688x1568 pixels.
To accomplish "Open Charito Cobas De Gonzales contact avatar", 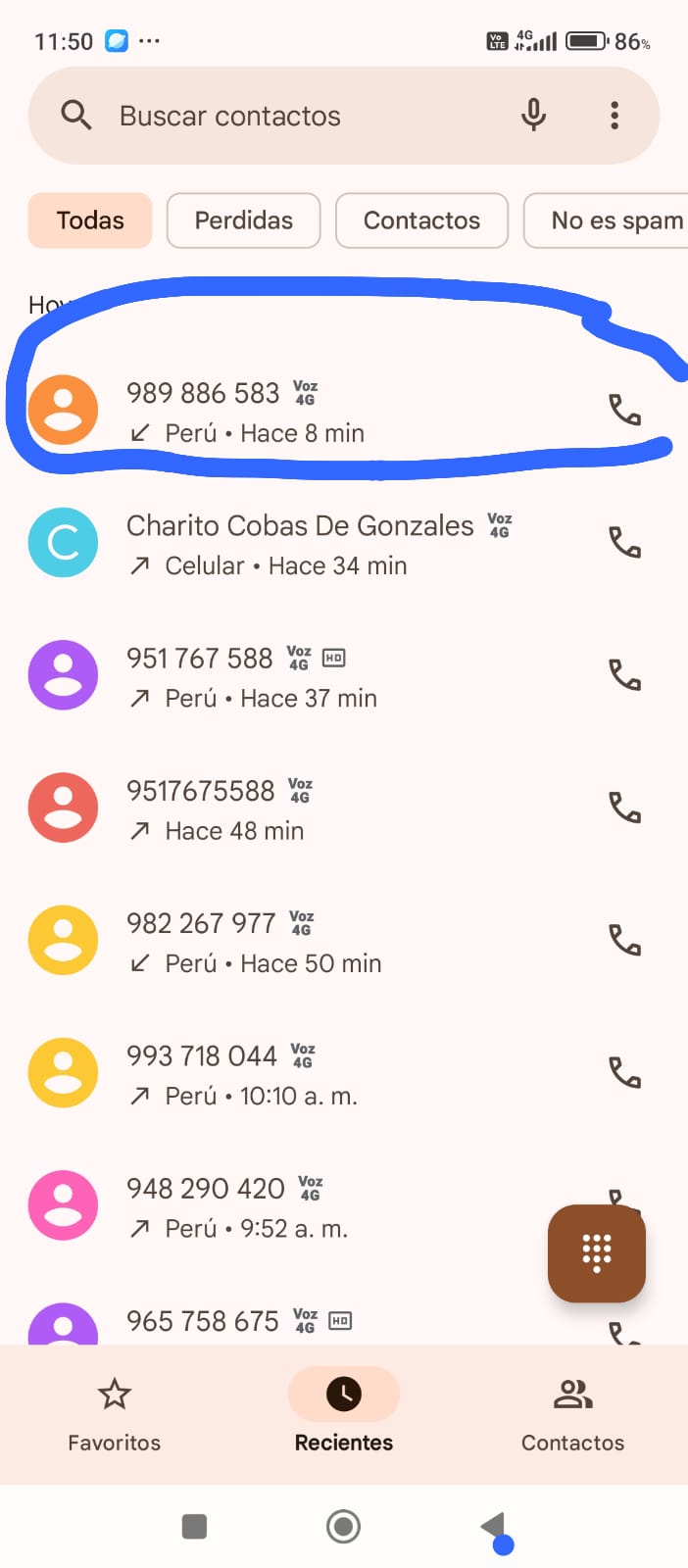I will tap(63, 542).
